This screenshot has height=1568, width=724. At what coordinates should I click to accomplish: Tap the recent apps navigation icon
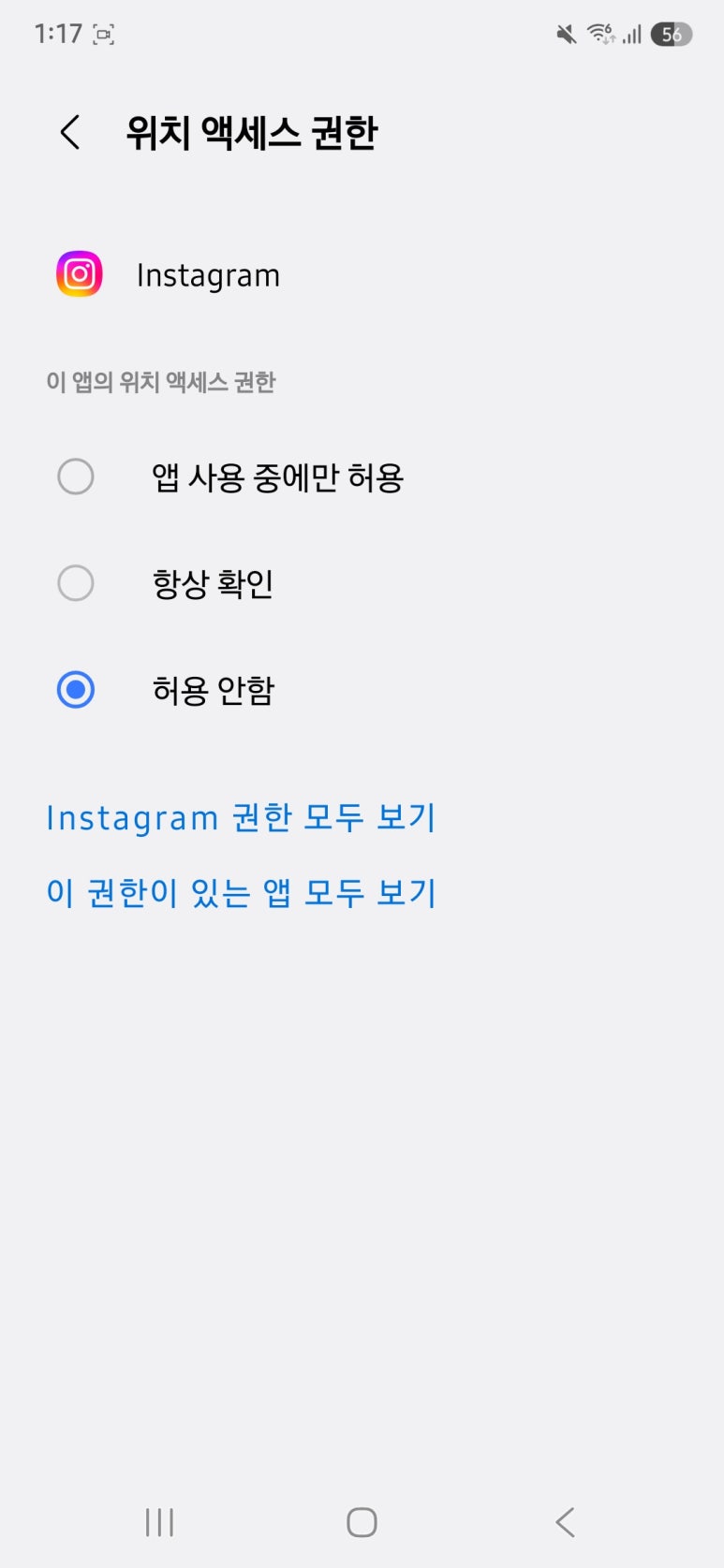coord(159,1523)
